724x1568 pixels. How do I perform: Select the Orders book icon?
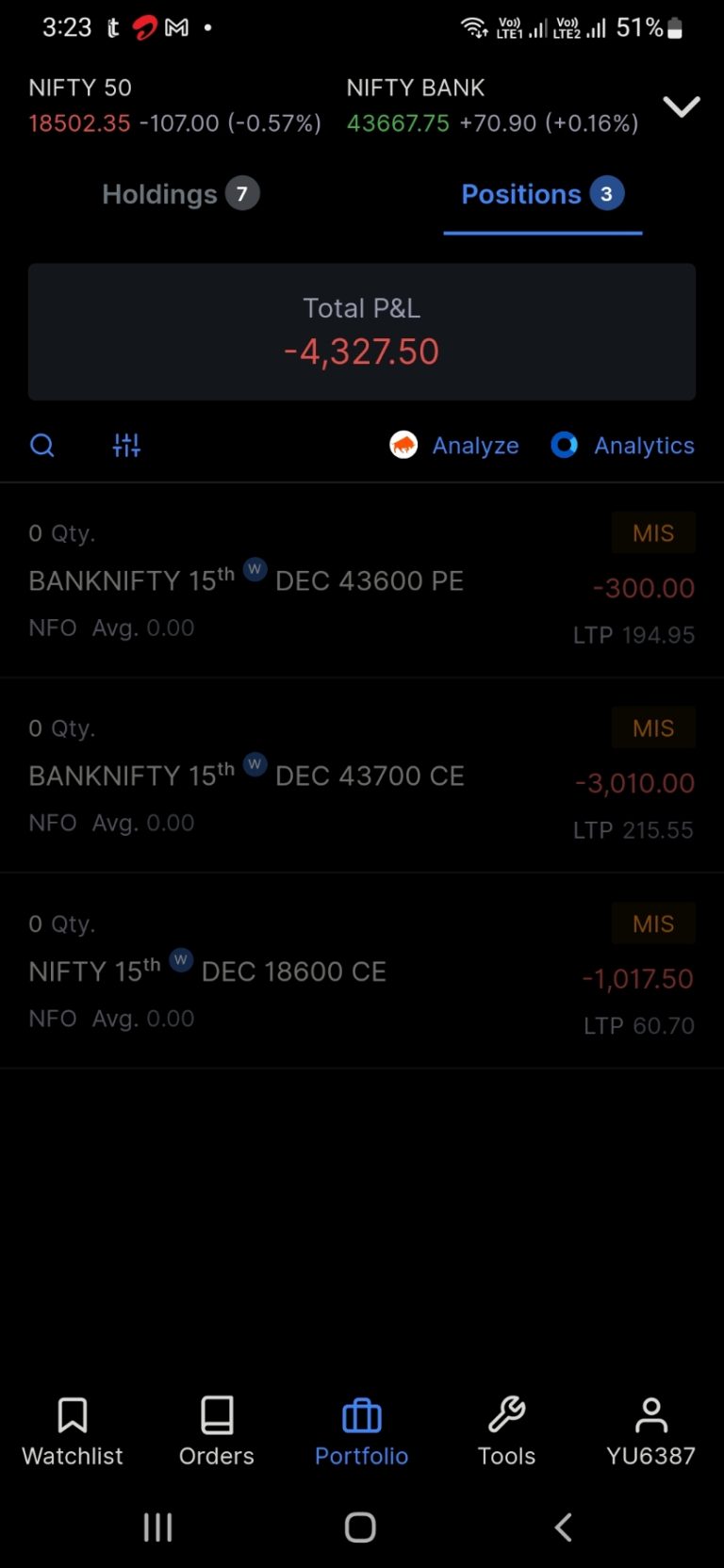tap(216, 1413)
